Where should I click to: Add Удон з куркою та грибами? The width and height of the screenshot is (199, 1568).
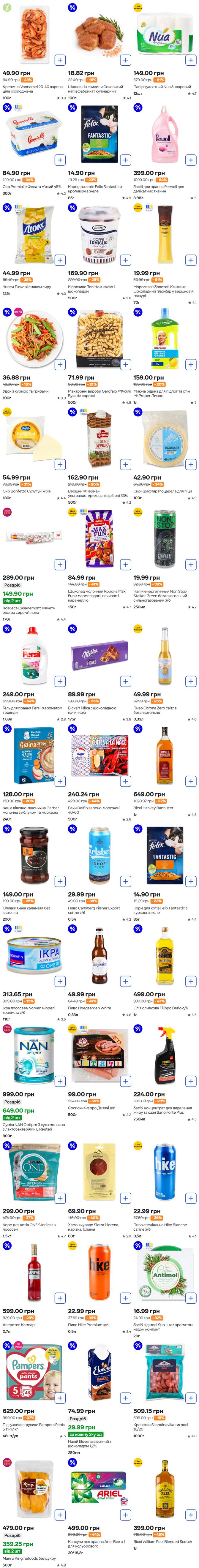pyautogui.click(x=60, y=365)
